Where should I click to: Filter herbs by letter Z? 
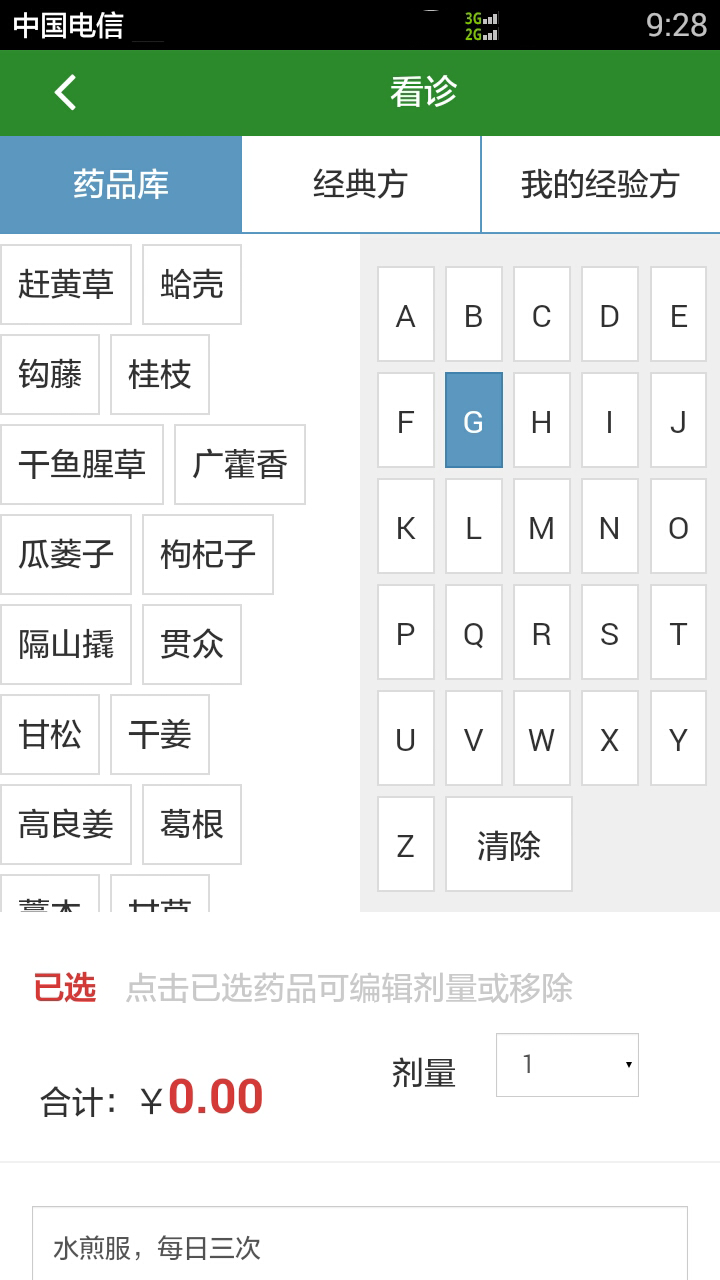[x=405, y=844]
